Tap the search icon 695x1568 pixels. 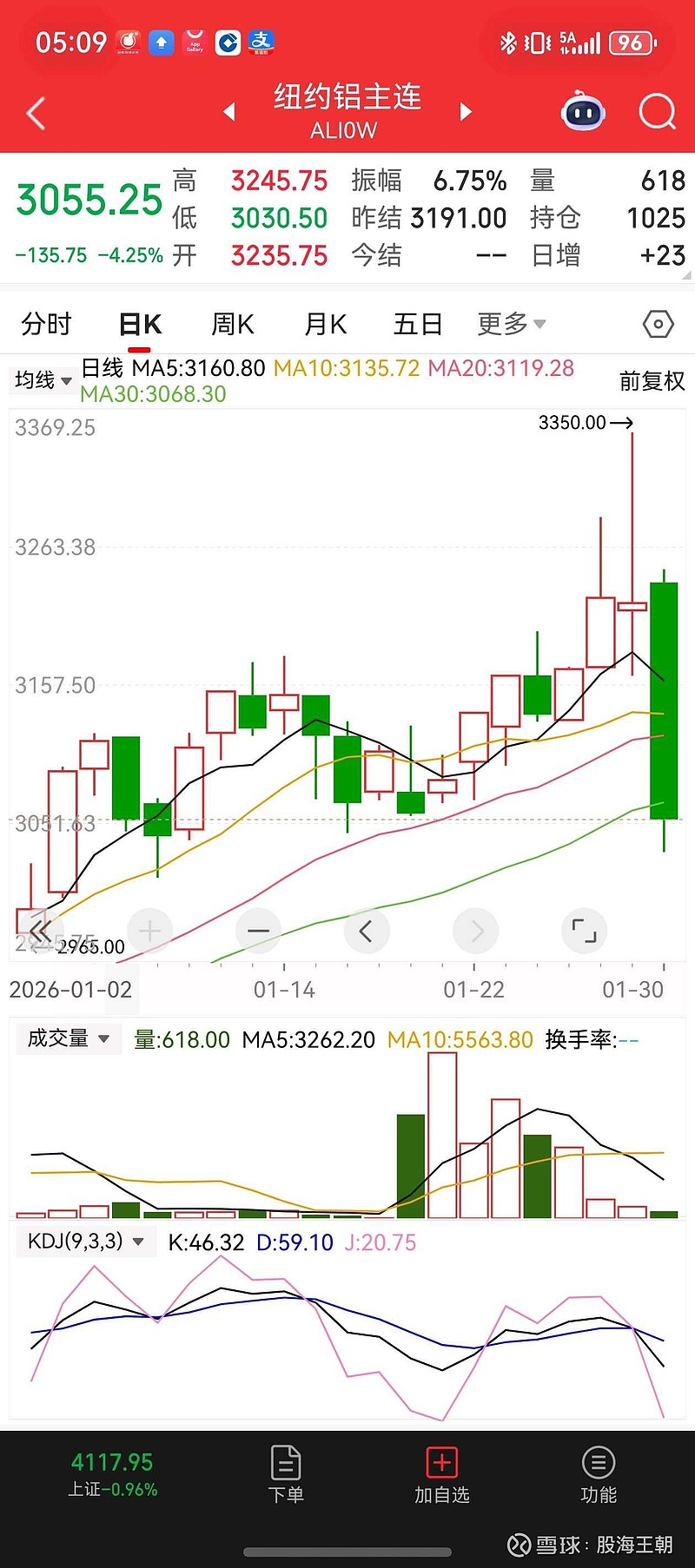point(658,112)
